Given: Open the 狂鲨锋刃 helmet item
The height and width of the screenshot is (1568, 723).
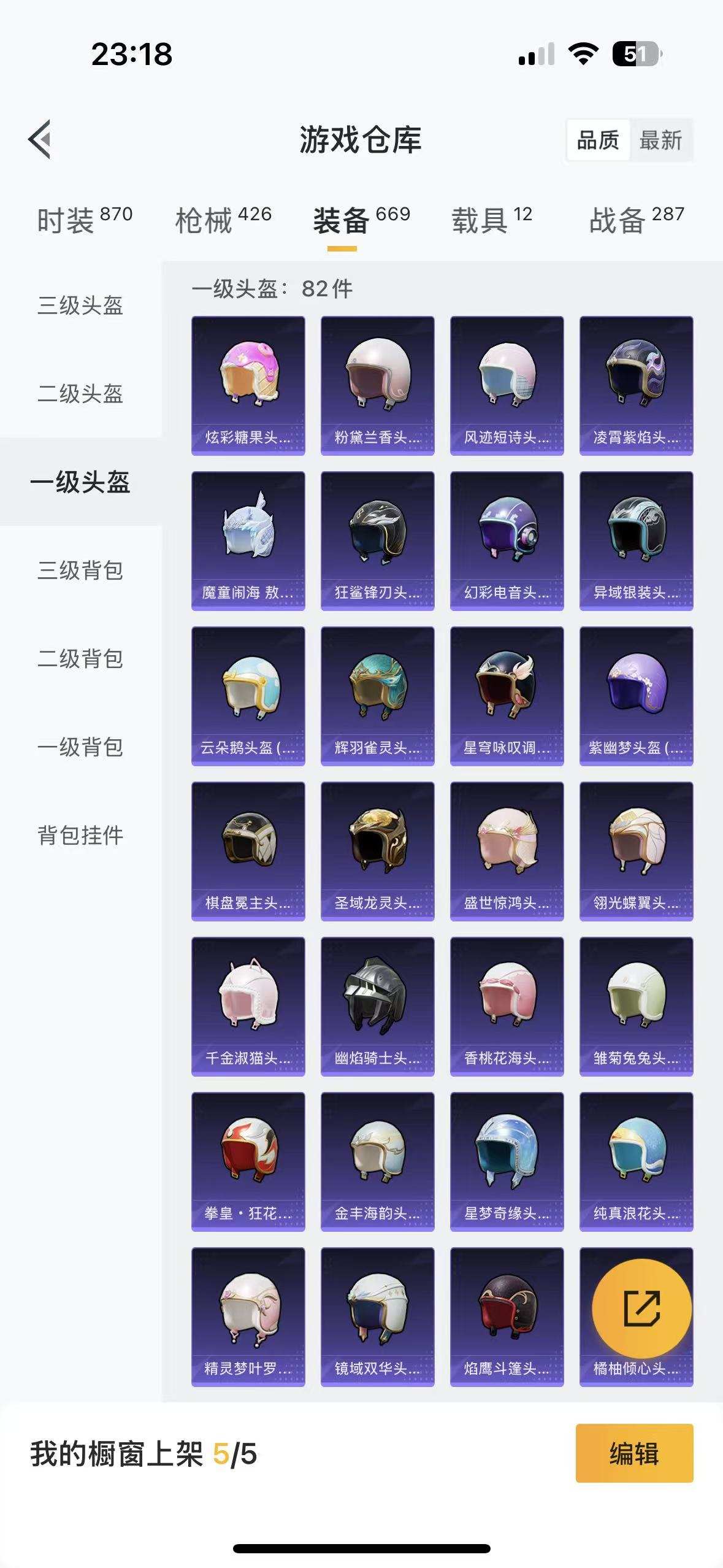Looking at the screenshot, I should (377, 540).
